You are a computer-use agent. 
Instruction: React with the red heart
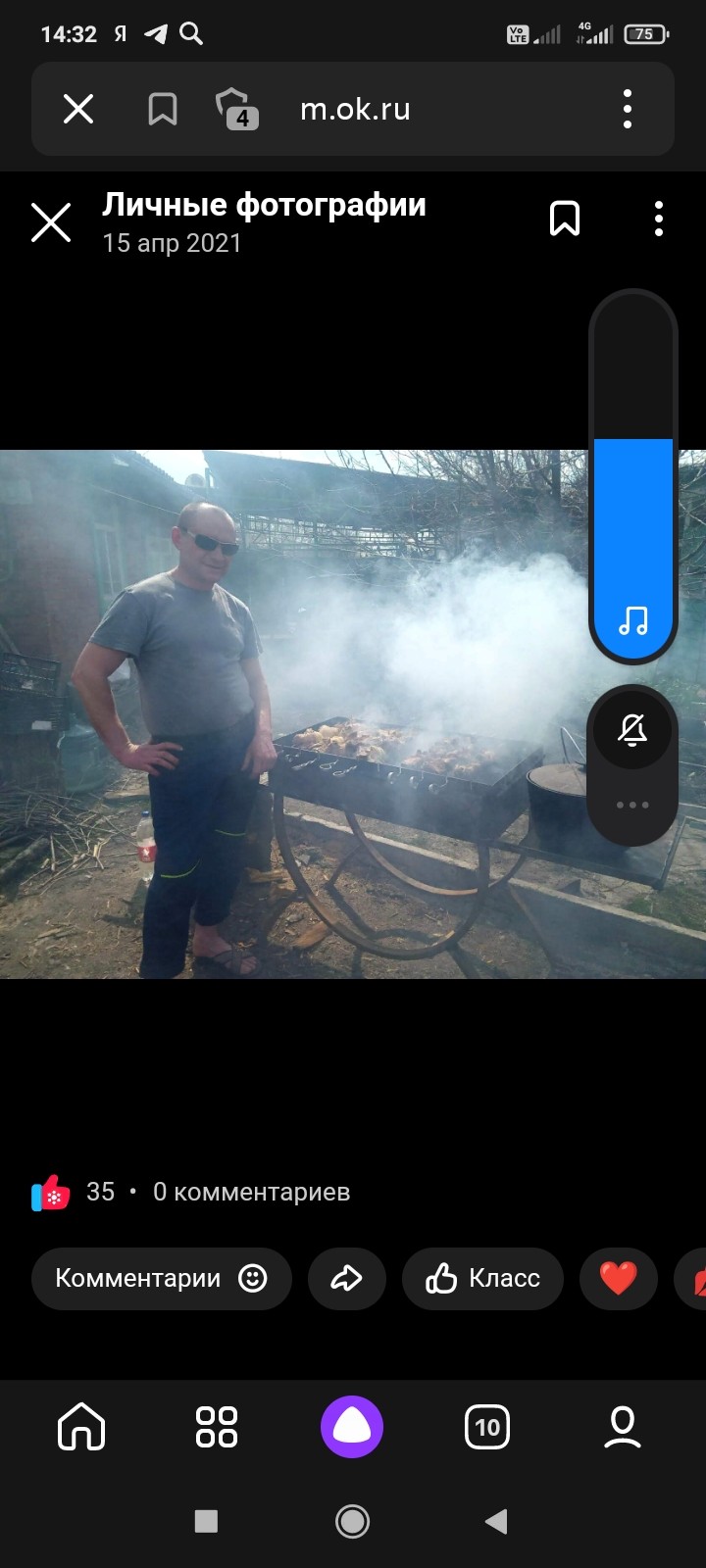pos(618,1278)
